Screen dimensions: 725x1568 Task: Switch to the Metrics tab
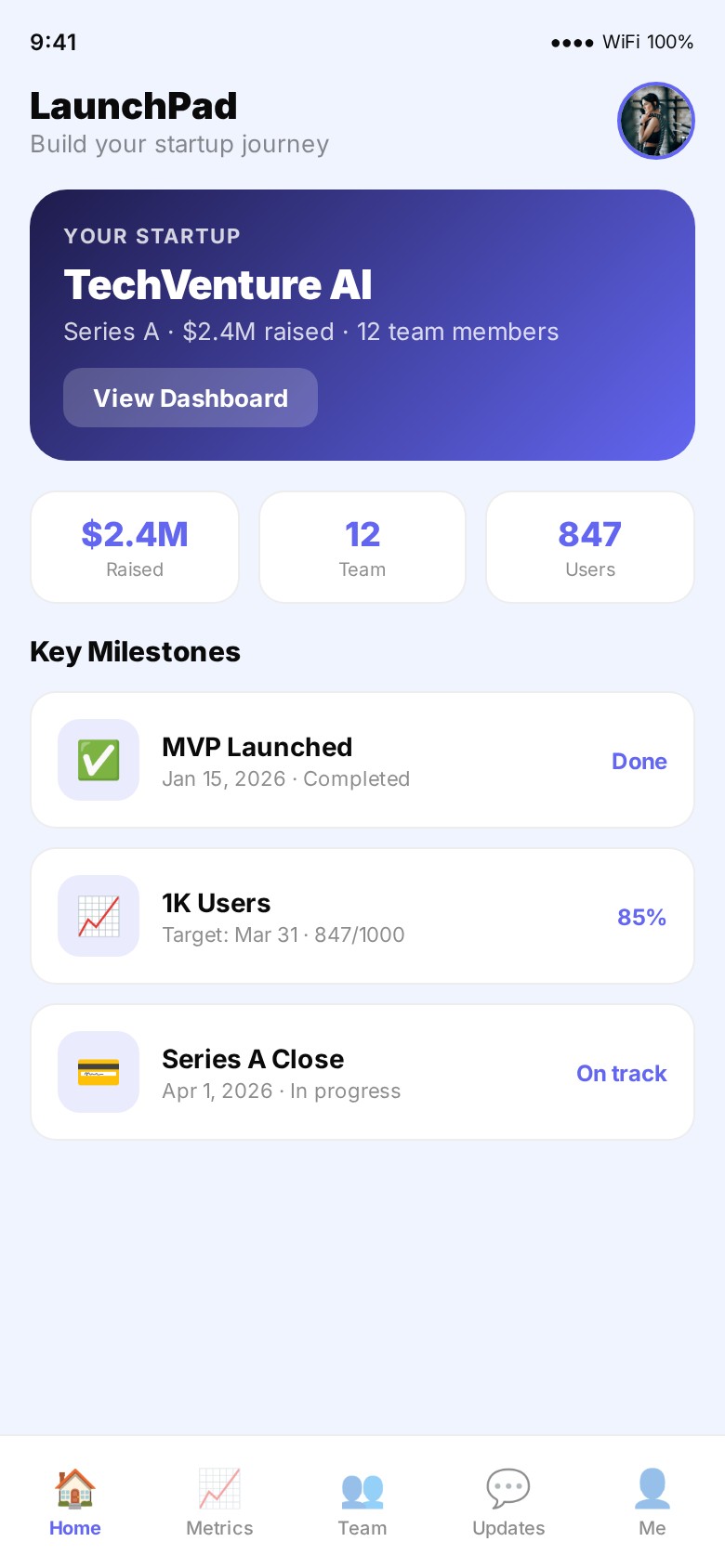coord(219,1502)
